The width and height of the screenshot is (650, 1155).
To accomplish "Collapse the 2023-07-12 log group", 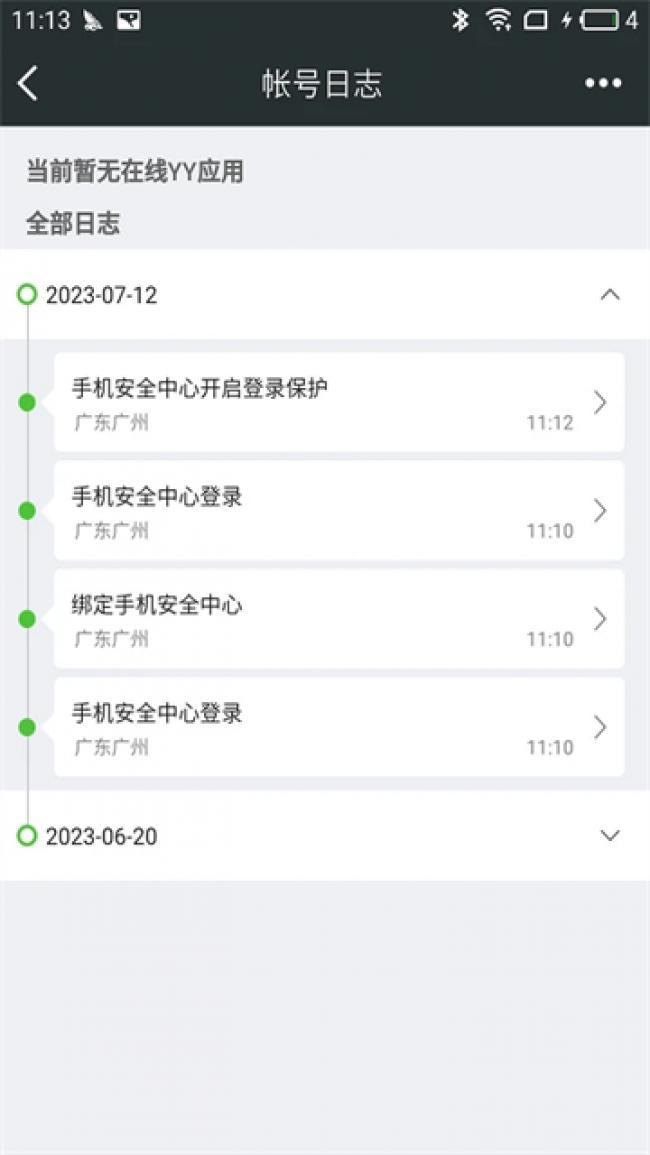I will 609,295.
